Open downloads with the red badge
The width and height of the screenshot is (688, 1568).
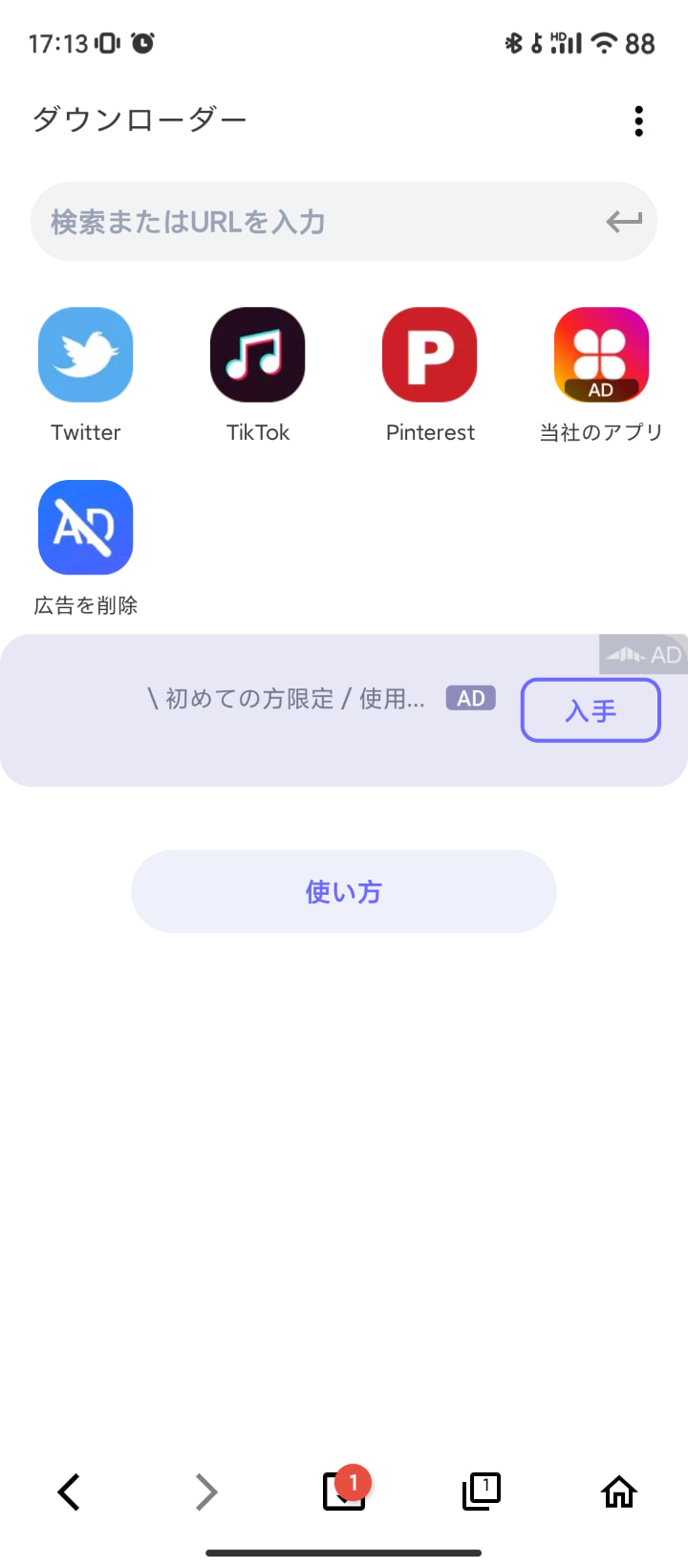click(x=344, y=1492)
